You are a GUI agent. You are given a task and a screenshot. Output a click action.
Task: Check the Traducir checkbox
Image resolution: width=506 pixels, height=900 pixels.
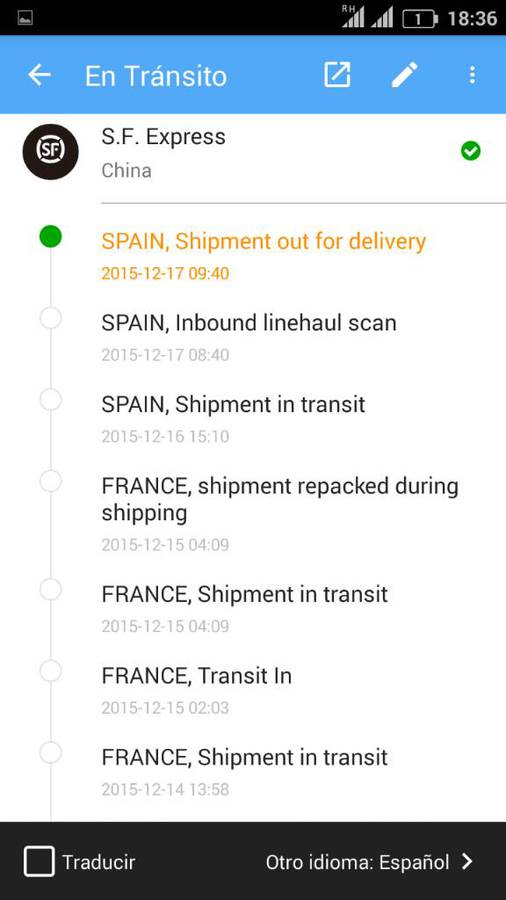point(40,862)
